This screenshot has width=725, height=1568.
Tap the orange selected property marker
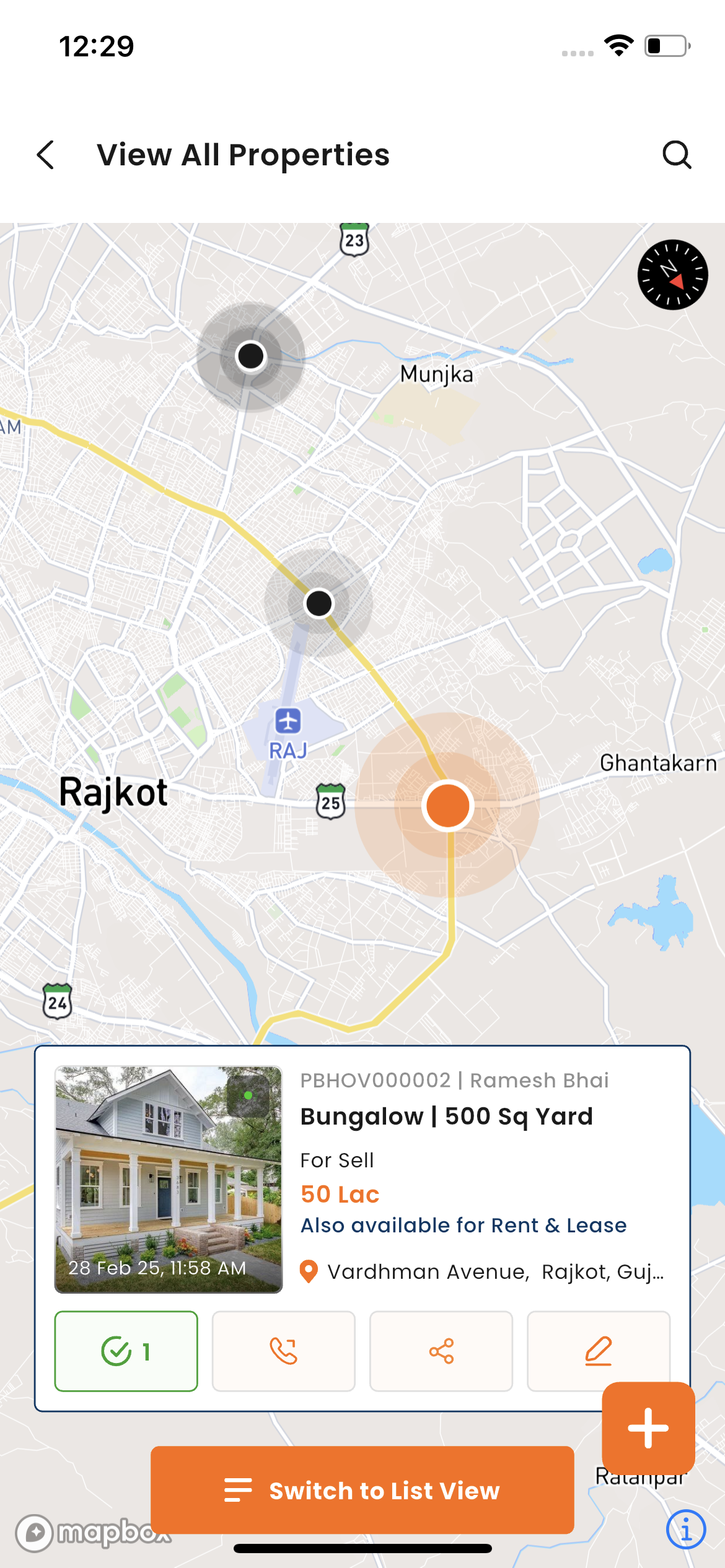click(x=447, y=805)
